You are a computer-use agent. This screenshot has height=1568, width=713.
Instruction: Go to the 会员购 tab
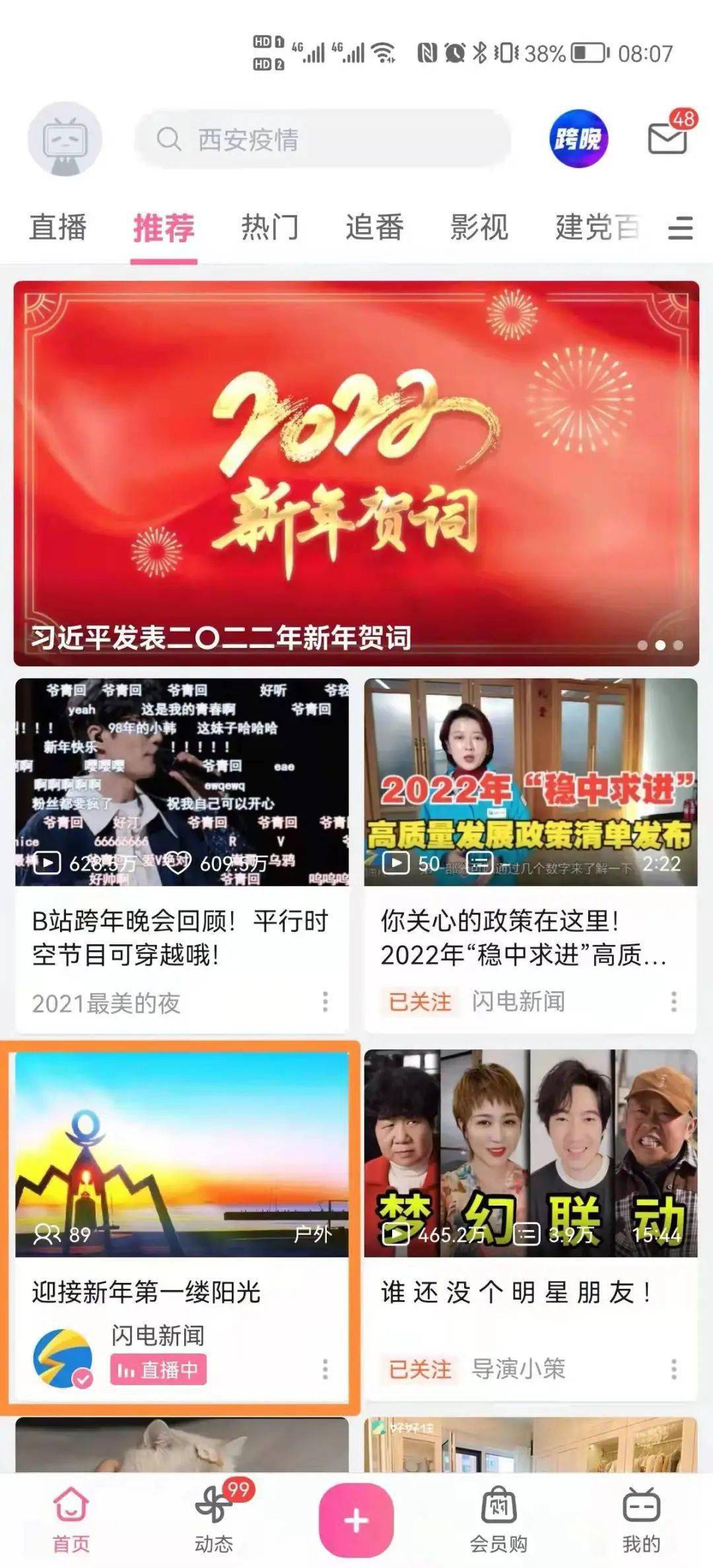click(x=498, y=1515)
